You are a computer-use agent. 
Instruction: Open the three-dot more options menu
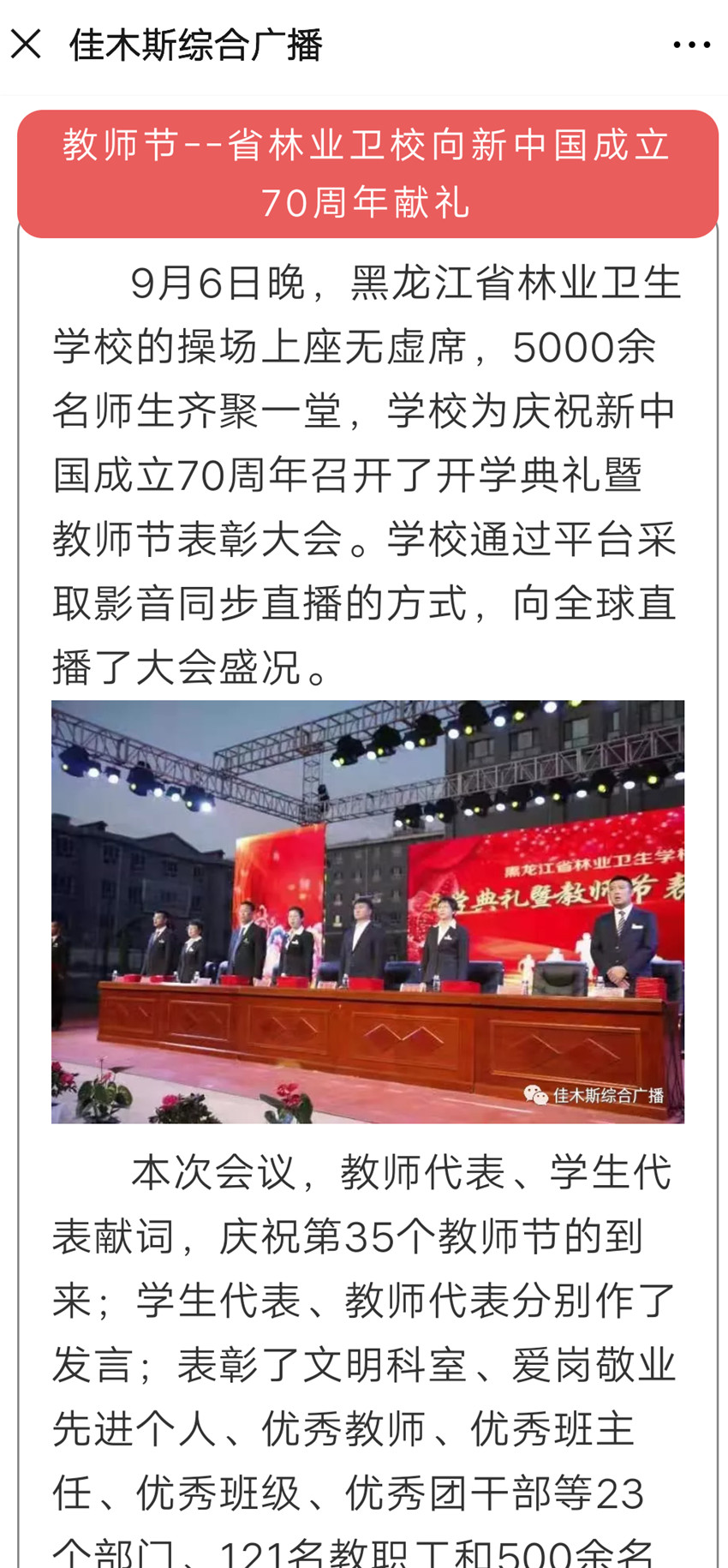tap(691, 45)
